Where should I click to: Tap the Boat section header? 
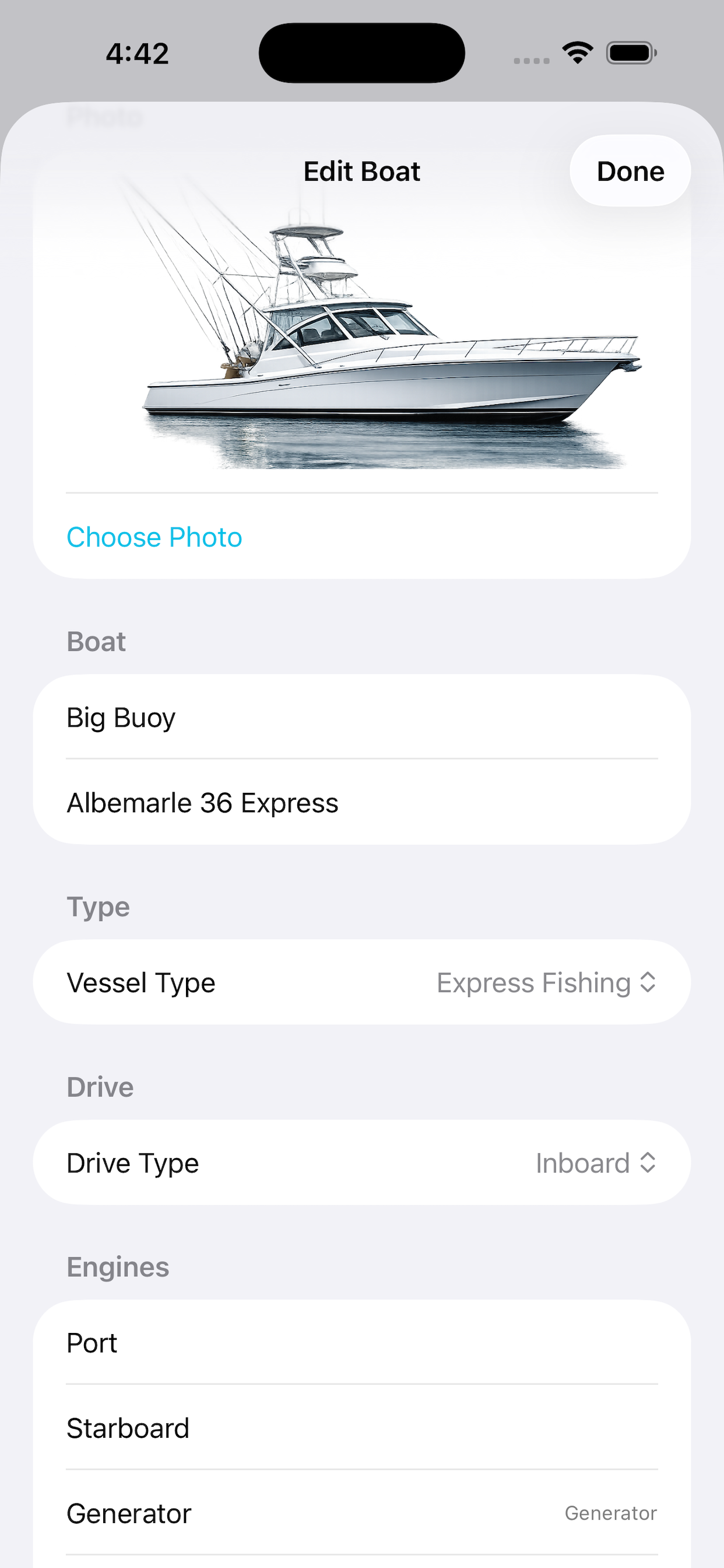click(96, 641)
